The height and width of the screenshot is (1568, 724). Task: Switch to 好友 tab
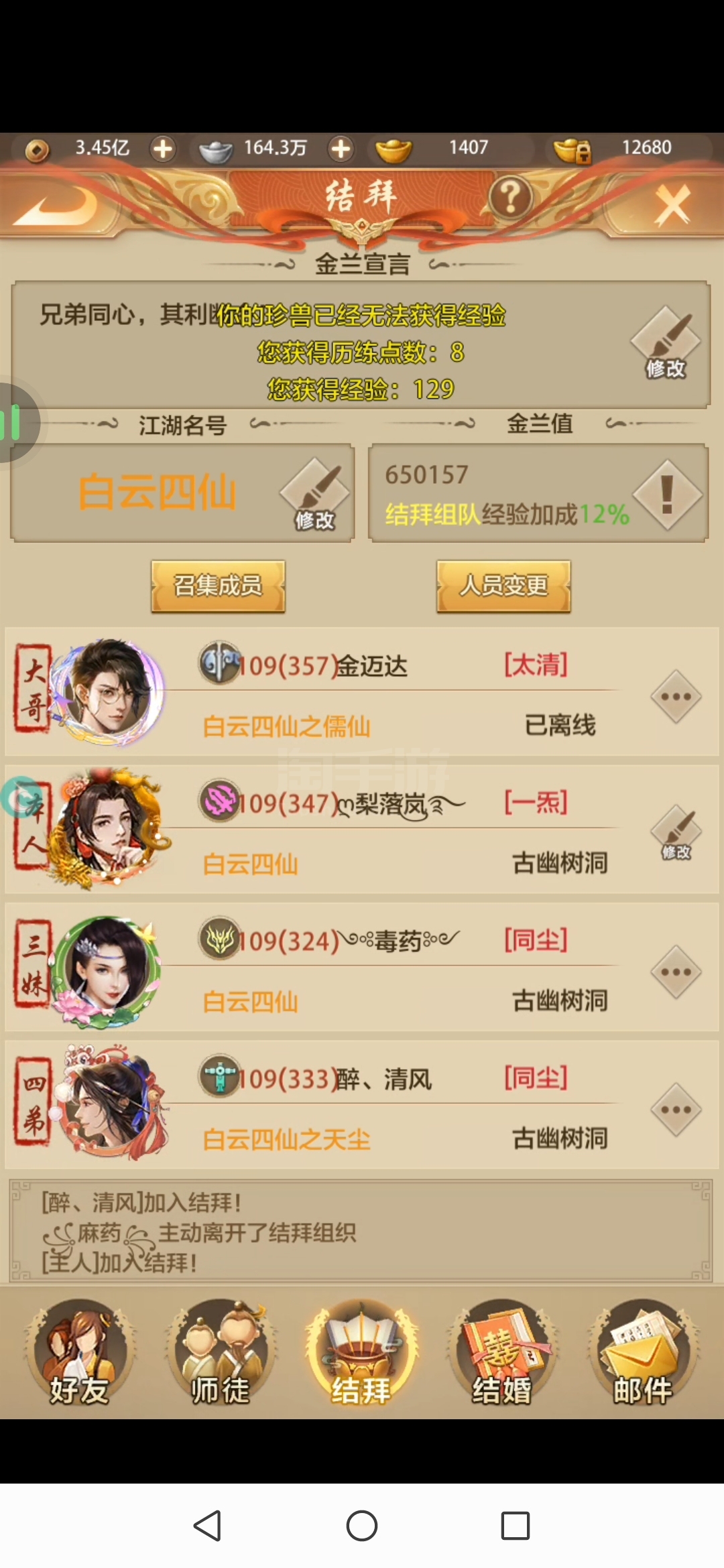(x=80, y=1354)
